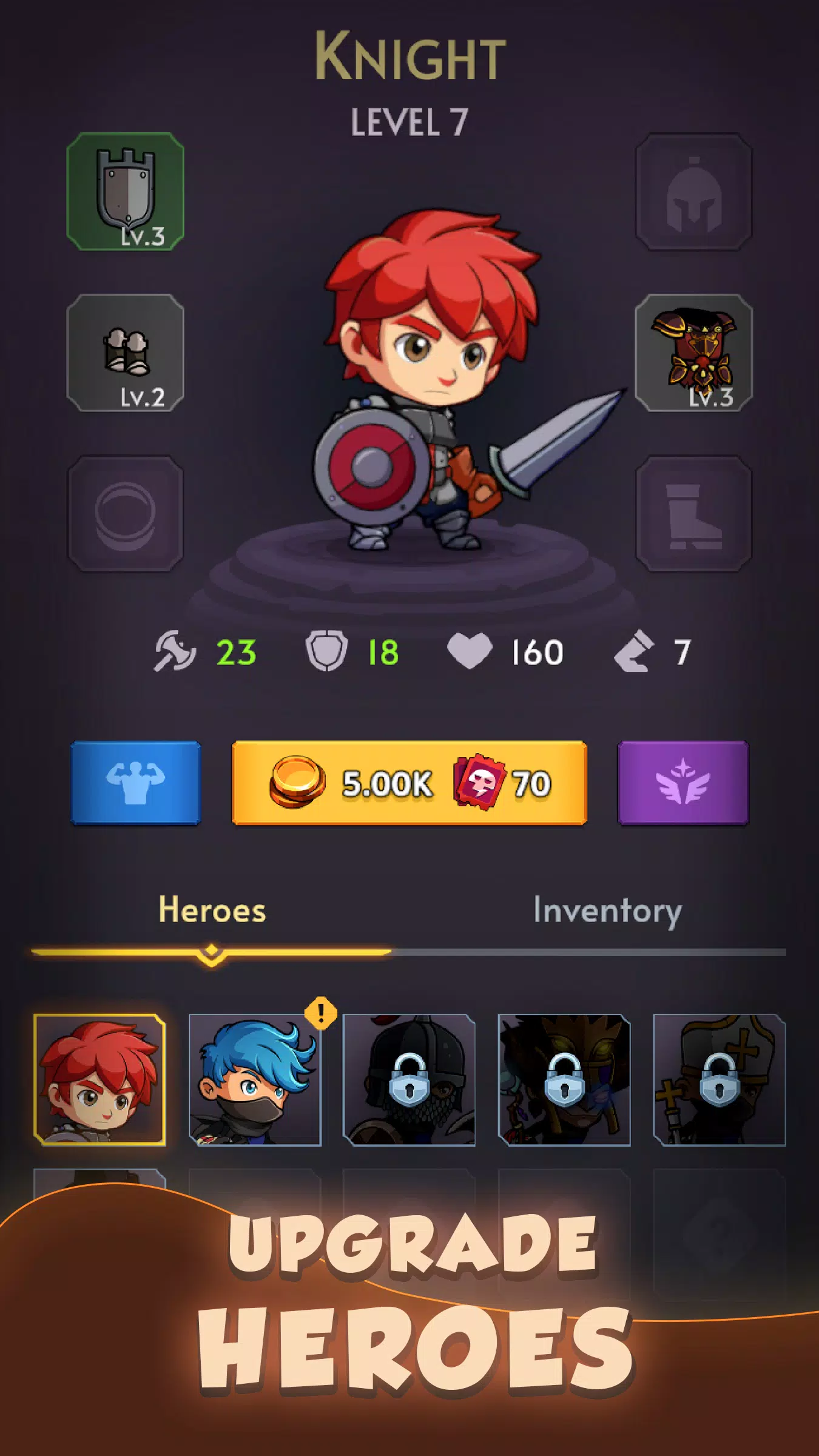Select the gauntlets equipment slot Lv.2

click(x=125, y=353)
